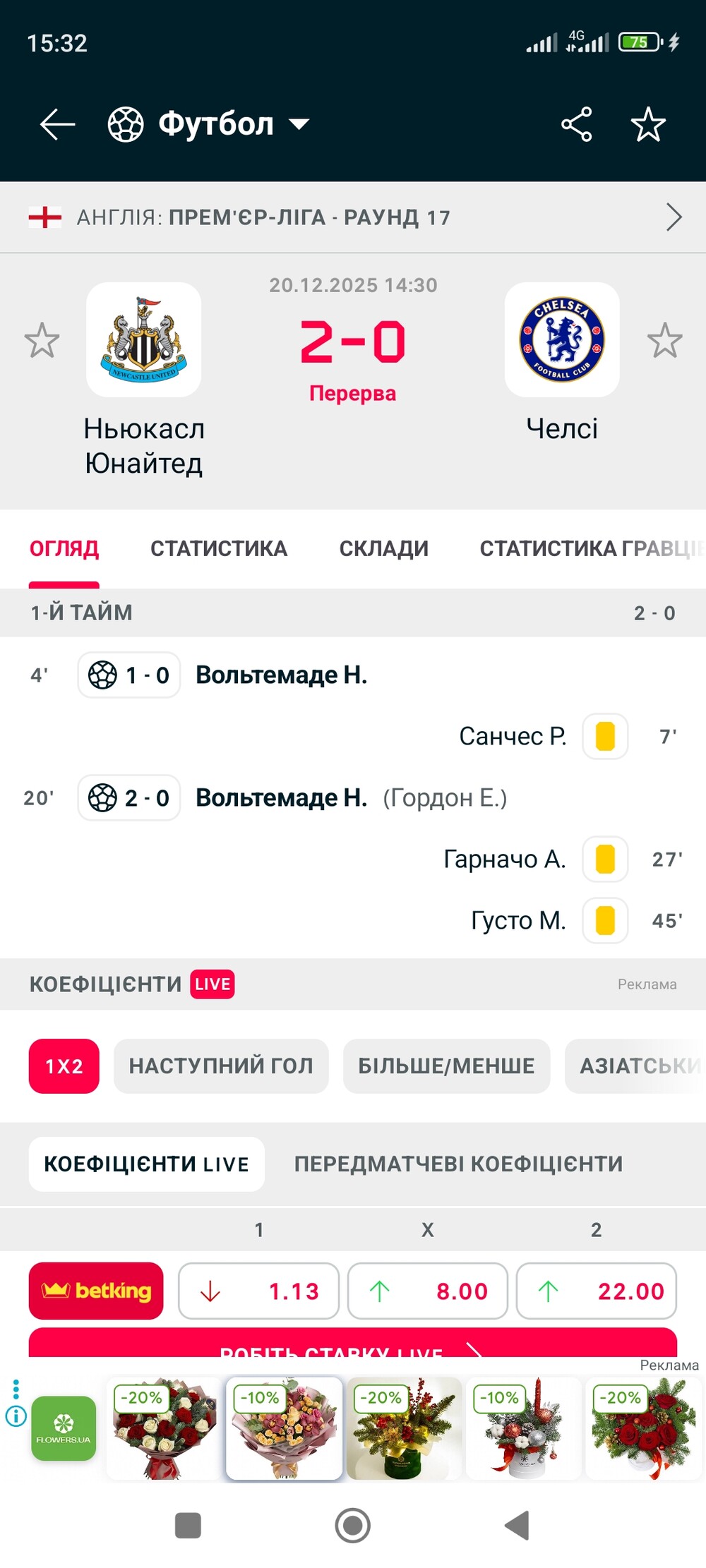Viewport: 706px width, 1568px height.
Task: Switch to the Статистика tab
Action: [x=219, y=548]
